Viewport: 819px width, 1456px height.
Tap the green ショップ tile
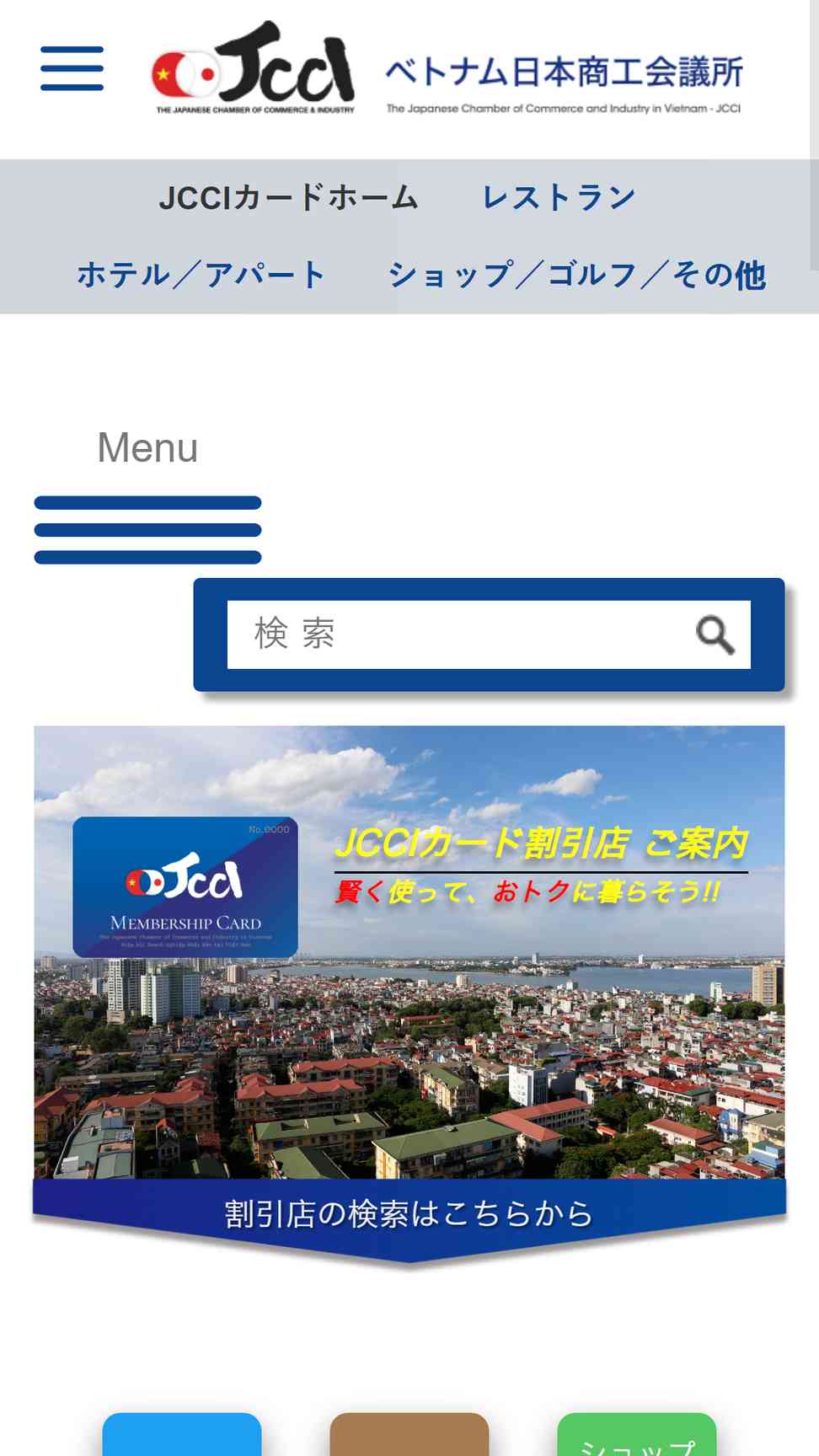[637, 1434]
